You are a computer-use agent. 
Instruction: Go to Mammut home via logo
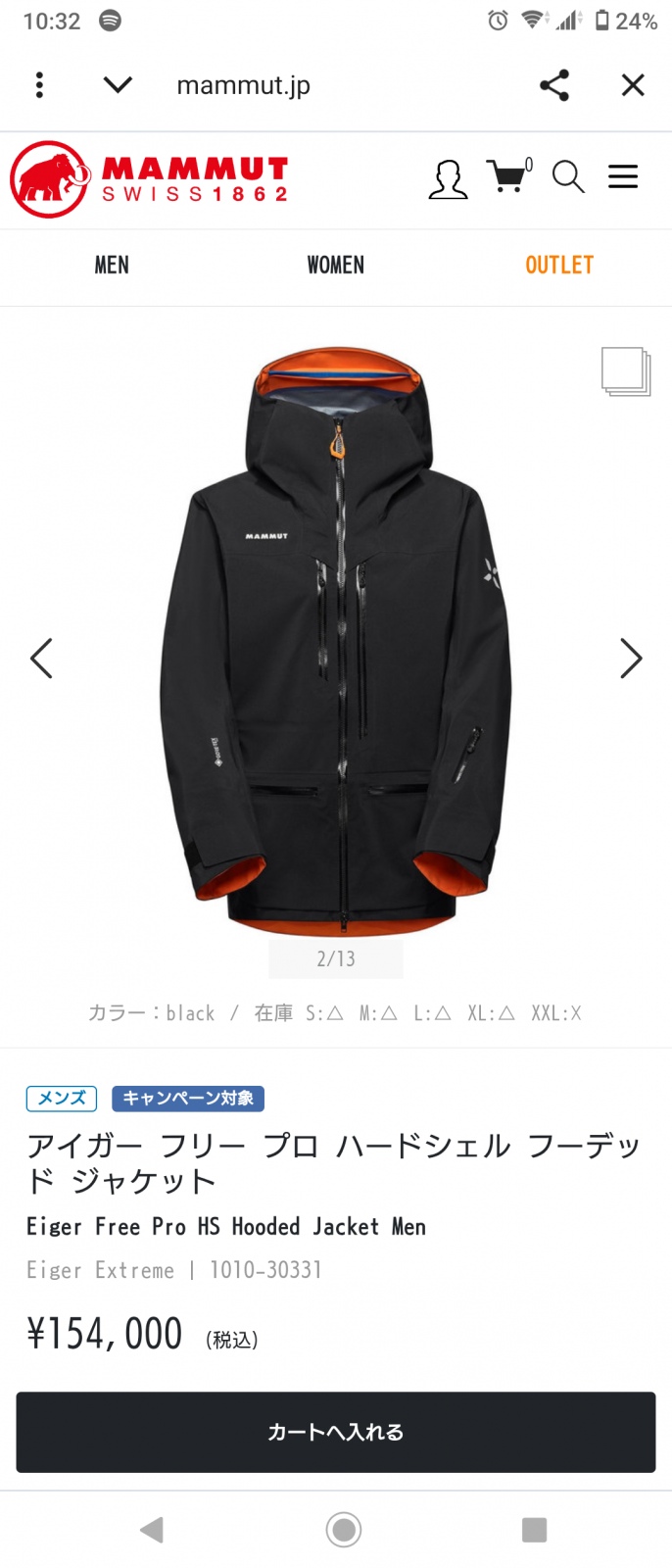point(150,179)
